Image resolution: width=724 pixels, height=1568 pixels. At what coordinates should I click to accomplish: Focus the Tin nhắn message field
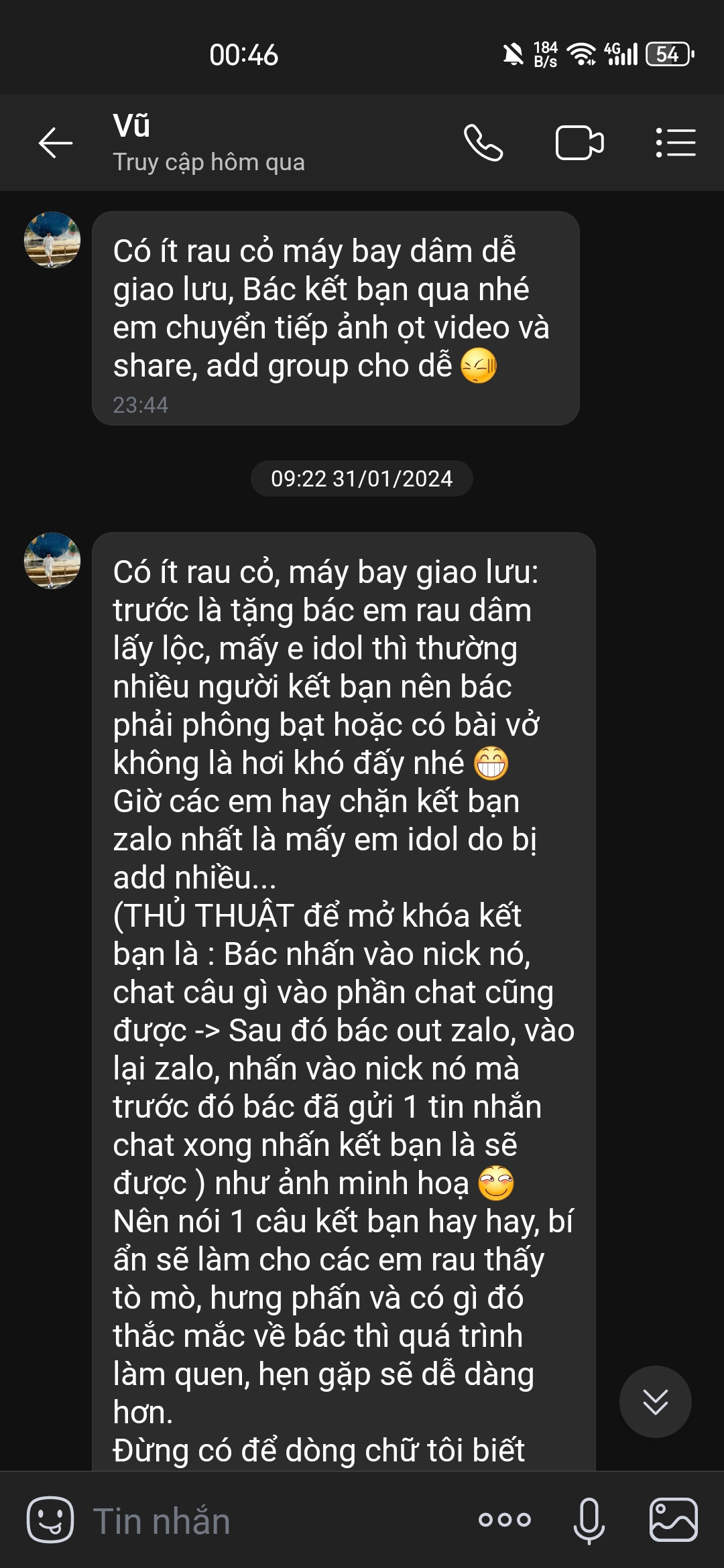point(268,1520)
